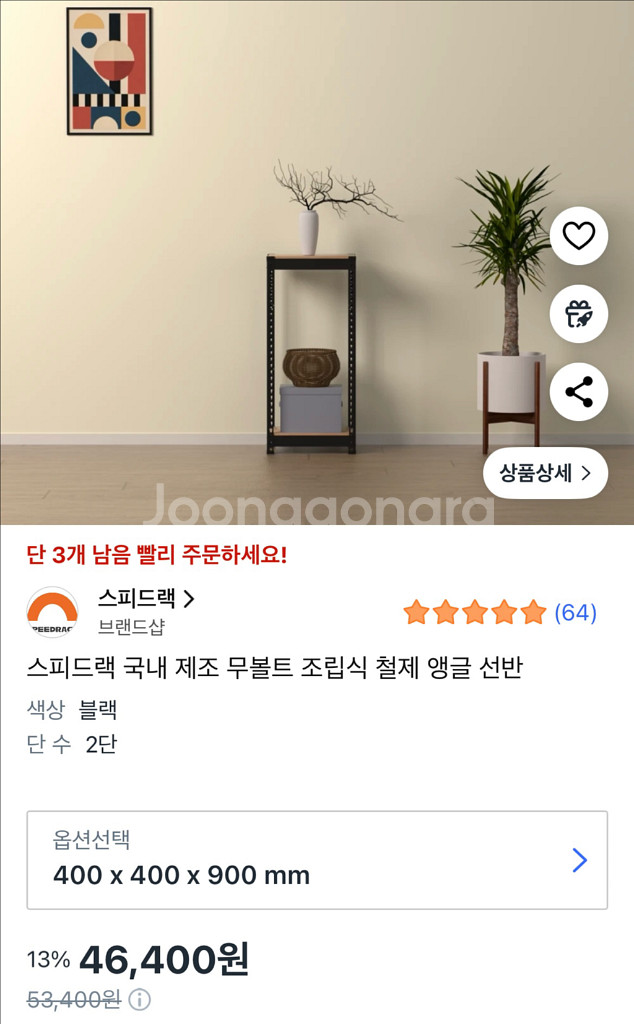Open the 옵션선택 size selector

click(x=317, y=860)
